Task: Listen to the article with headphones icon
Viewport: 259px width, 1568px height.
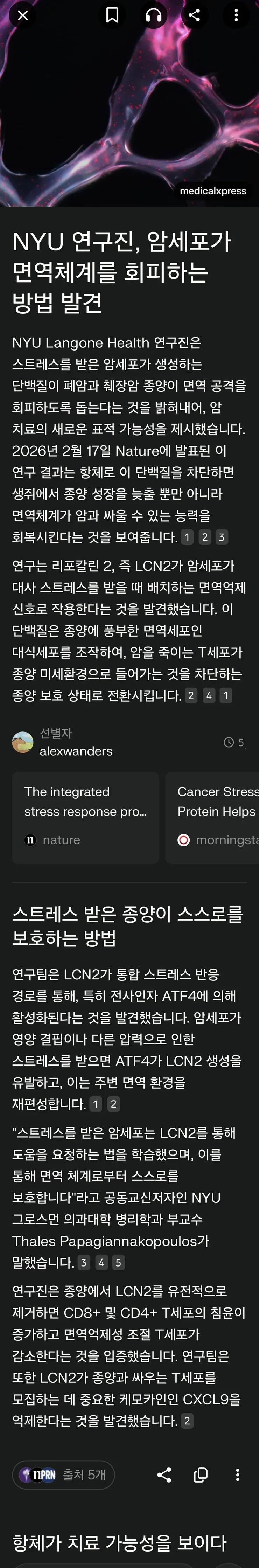Action: click(x=154, y=15)
